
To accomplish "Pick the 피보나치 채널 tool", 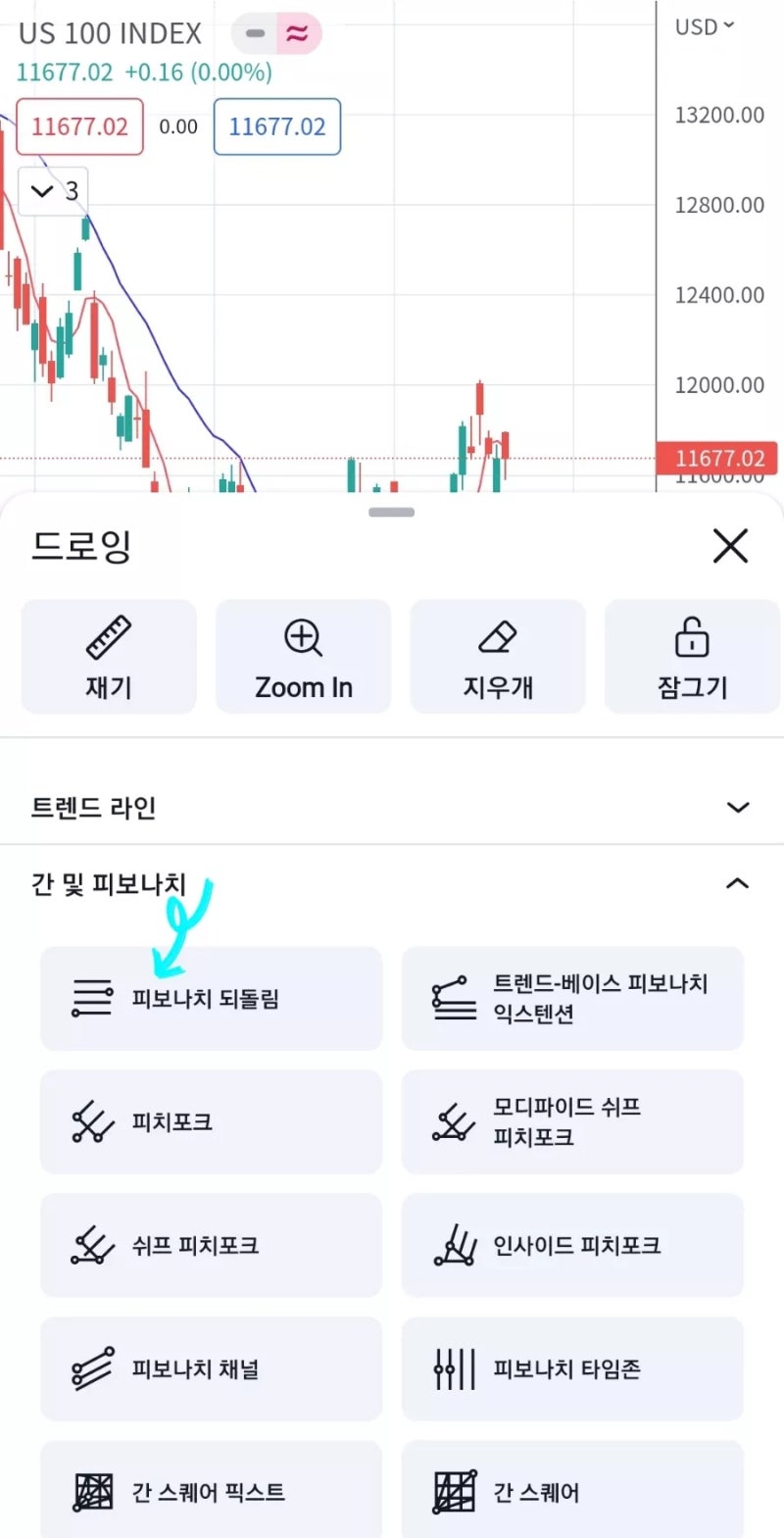I will (x=211, y=1368).
